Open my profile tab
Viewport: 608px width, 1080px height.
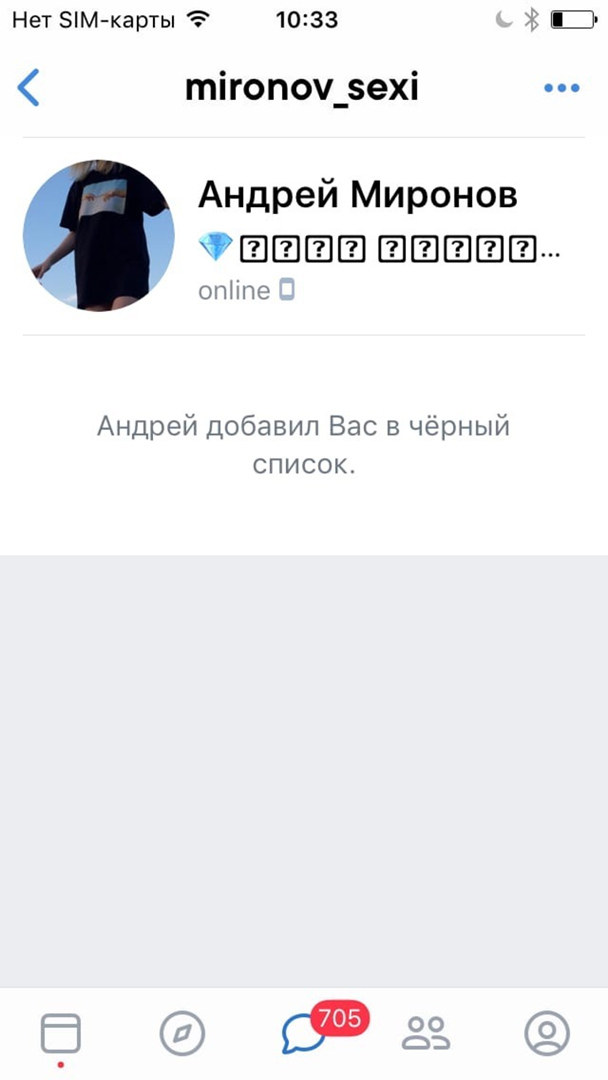coord(547,1033)
